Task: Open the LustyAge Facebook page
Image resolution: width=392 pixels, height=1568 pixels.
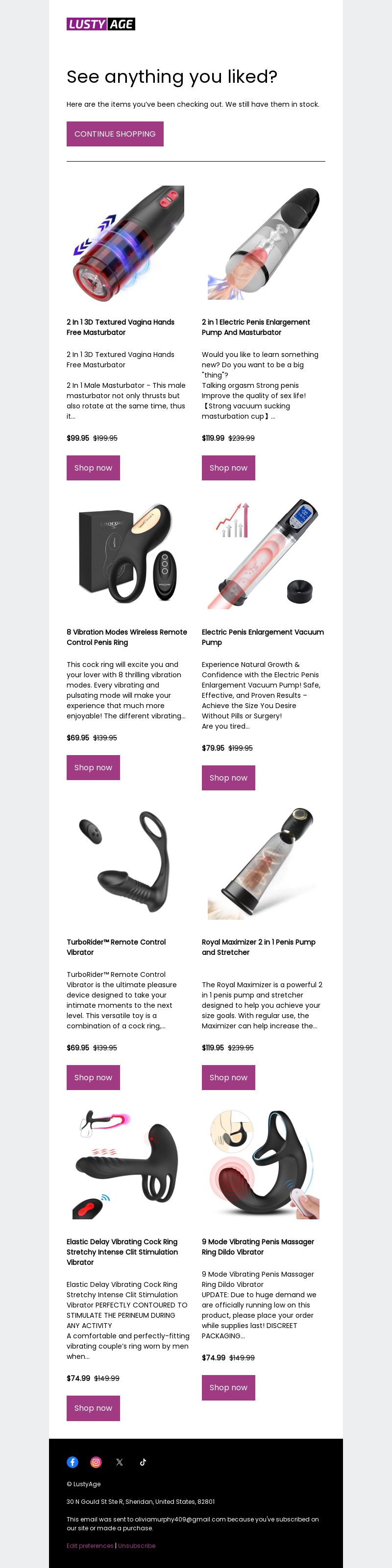Action: tap(73, 1461)
